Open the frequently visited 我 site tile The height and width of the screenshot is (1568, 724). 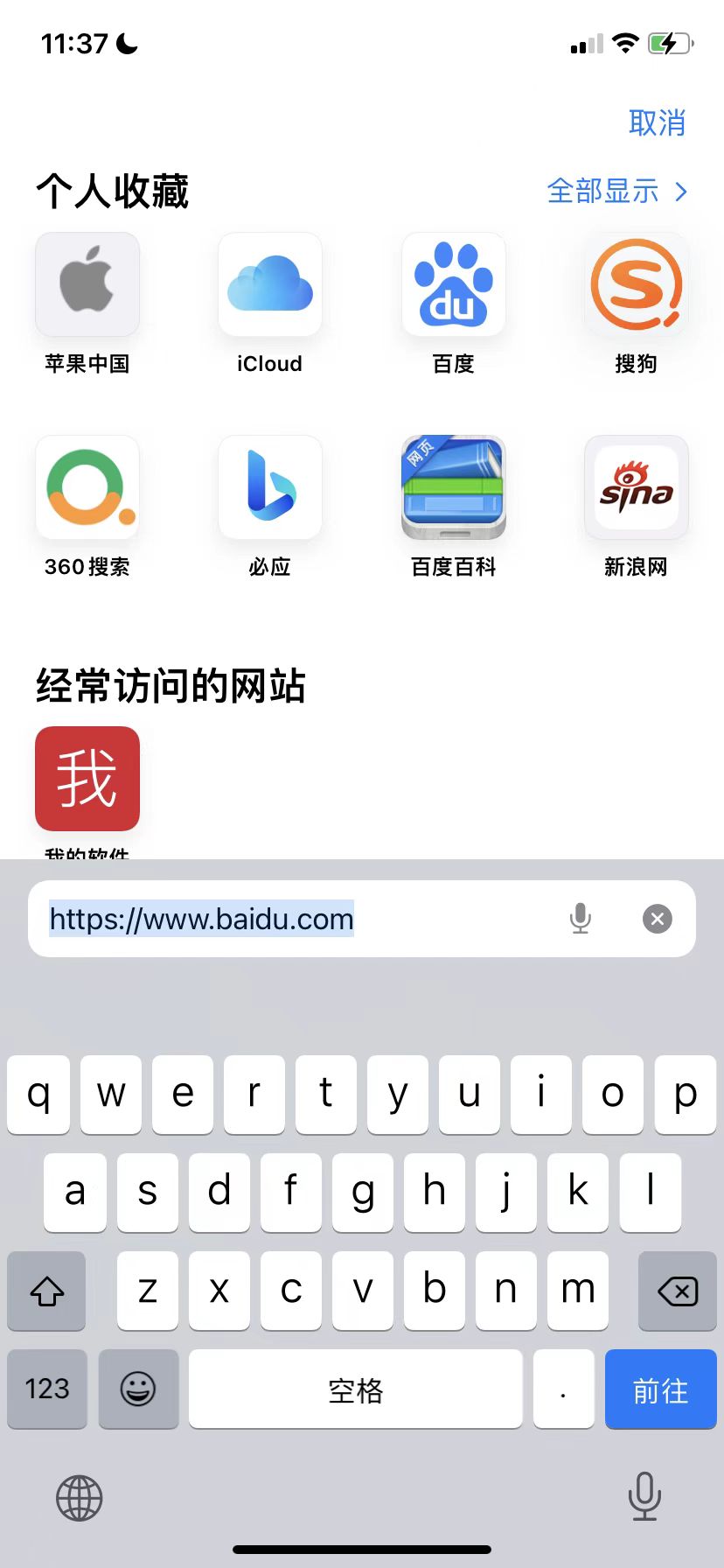87,779
